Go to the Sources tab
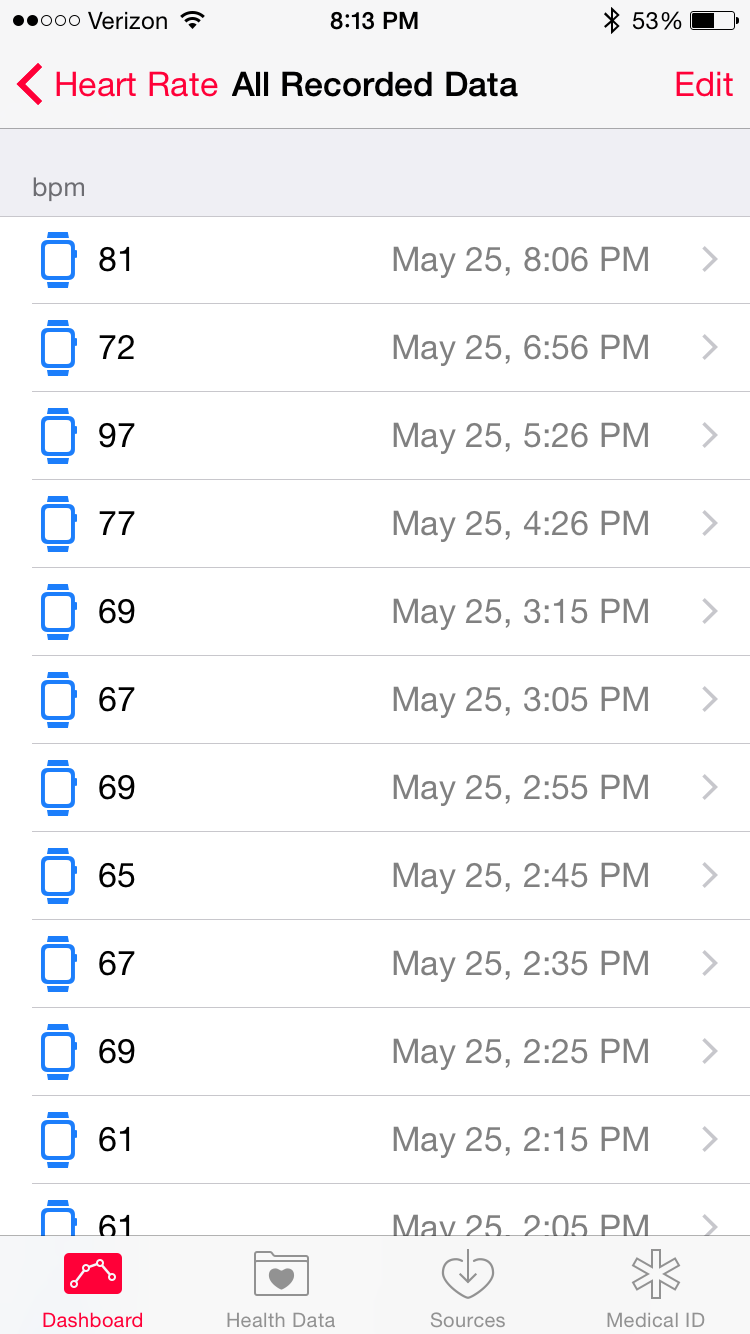Viewport: 750px width, 1334px height. (x=468, y=1288)
